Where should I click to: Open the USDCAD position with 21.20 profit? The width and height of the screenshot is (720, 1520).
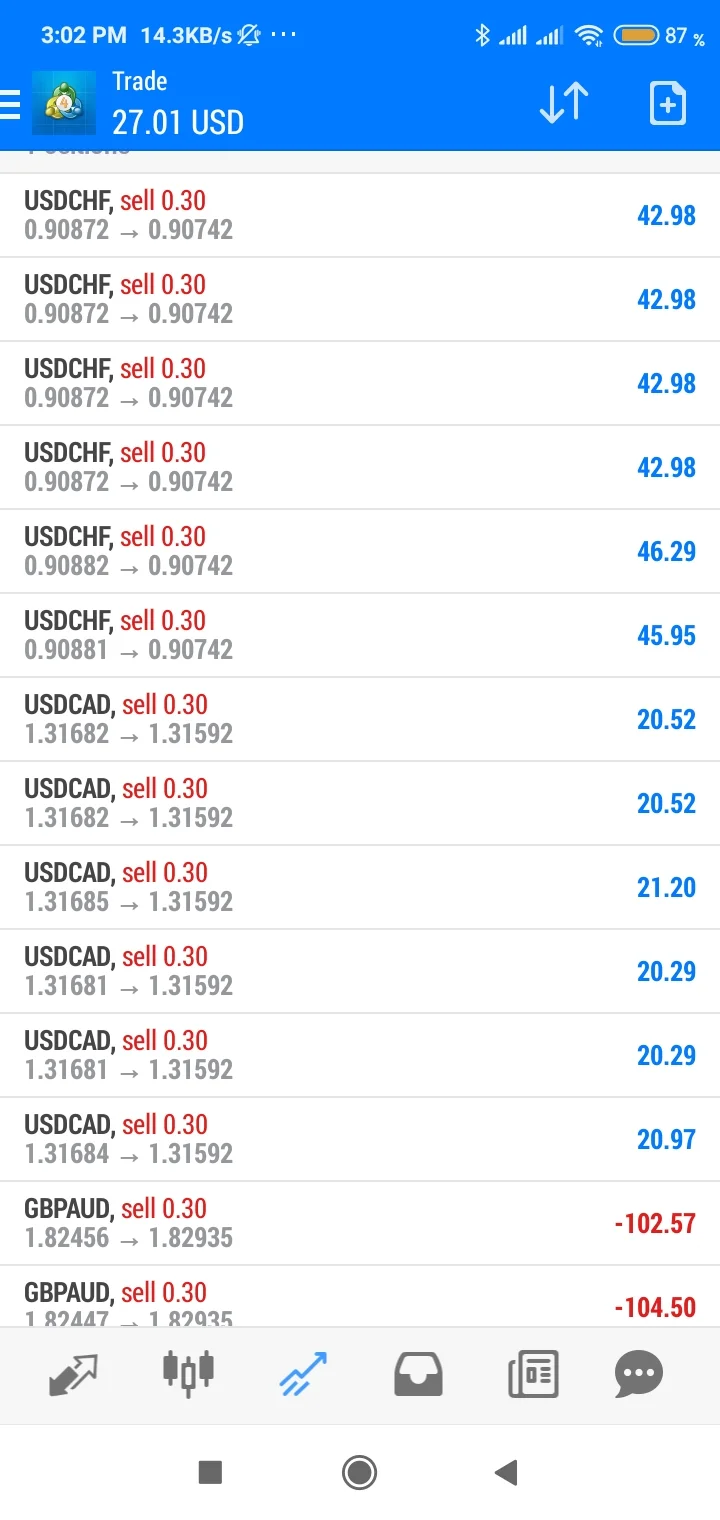pos(360,887)
